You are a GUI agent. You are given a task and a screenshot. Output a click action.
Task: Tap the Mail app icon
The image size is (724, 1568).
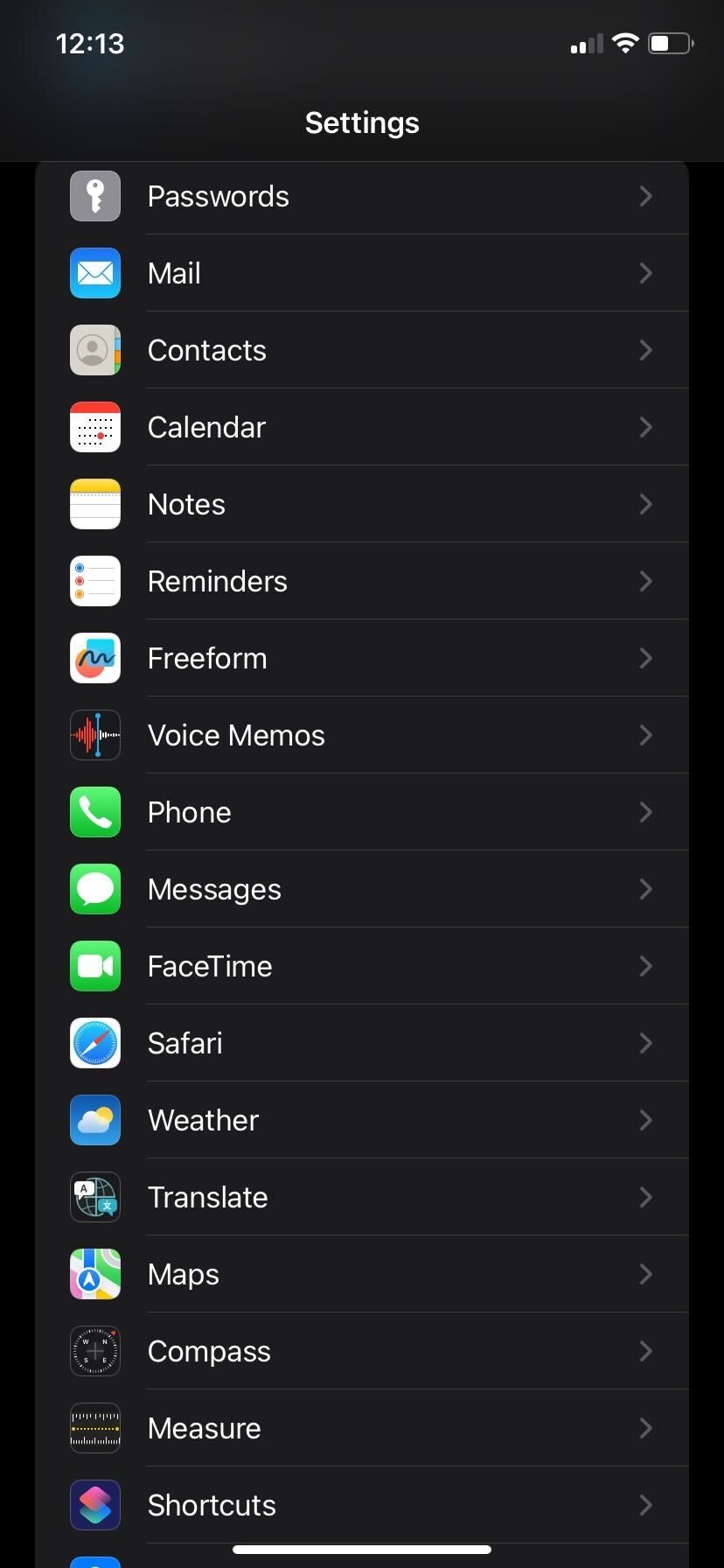coord(94,273)
